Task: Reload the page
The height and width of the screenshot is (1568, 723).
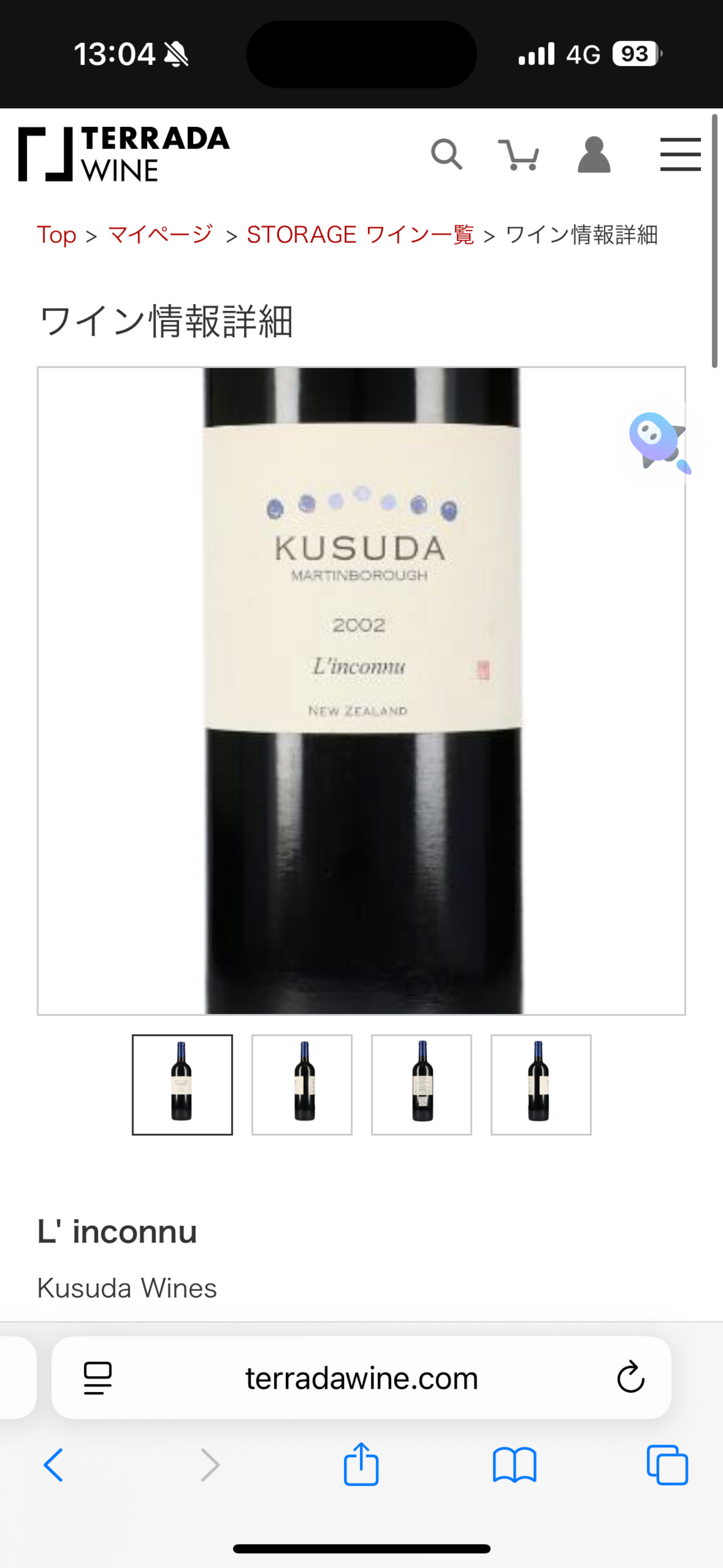Action: point(630,1377)
